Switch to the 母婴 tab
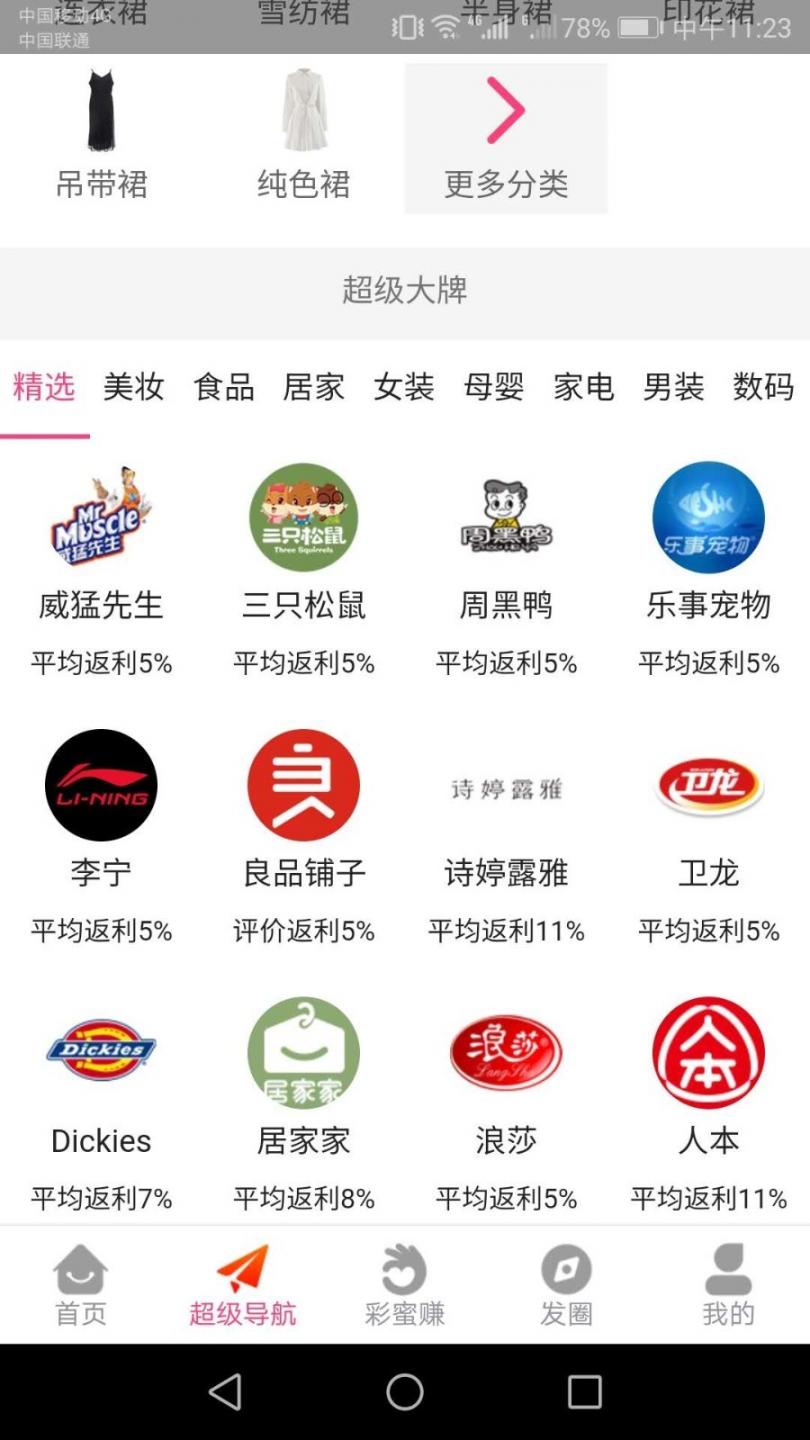The width and height of the screenshot is (810, 1440). (494, 387)
